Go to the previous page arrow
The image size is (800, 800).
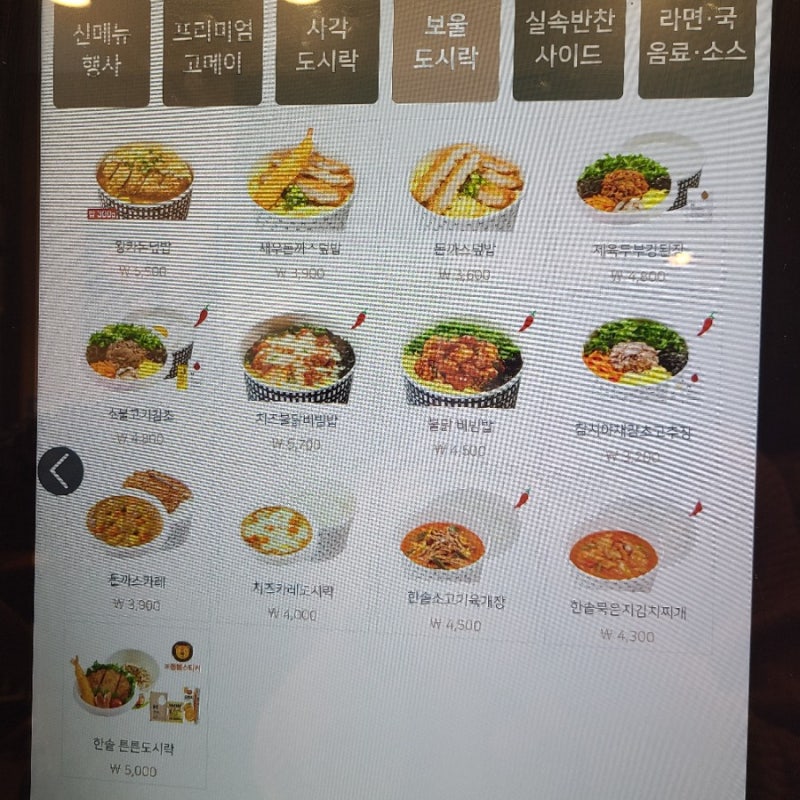(61, 470)
